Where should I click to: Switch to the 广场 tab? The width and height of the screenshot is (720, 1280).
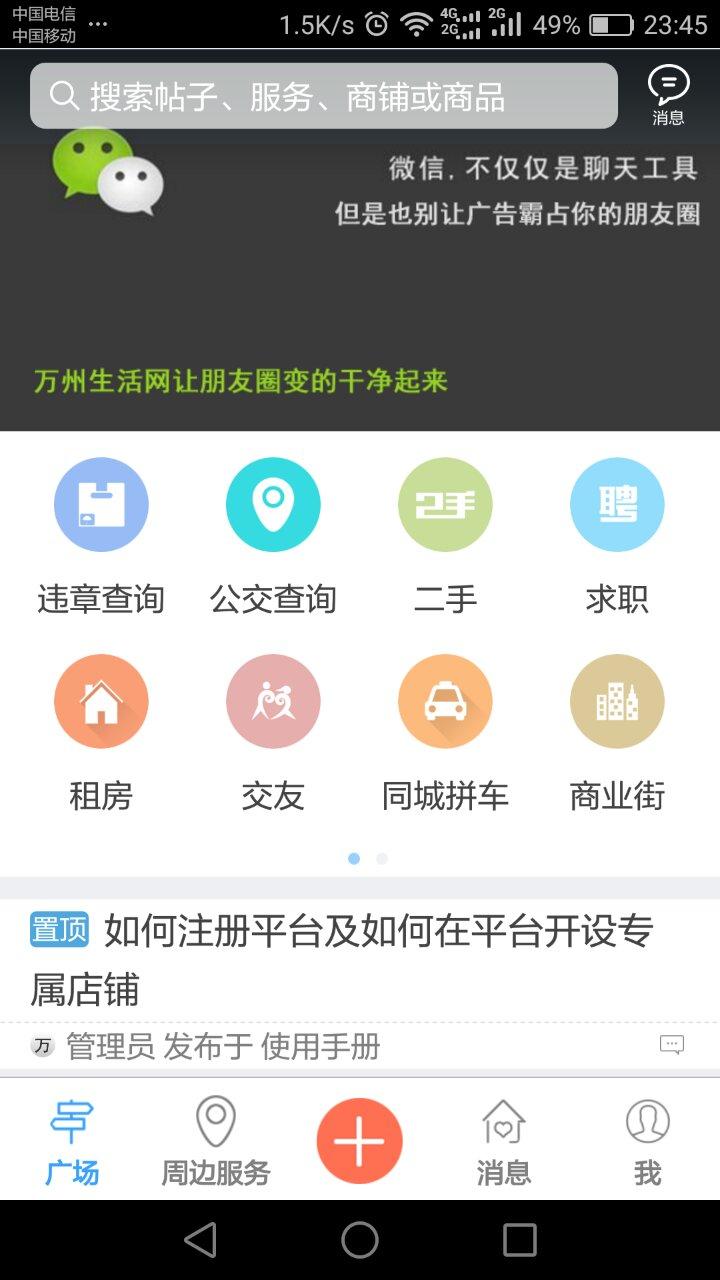point(72,1141)
